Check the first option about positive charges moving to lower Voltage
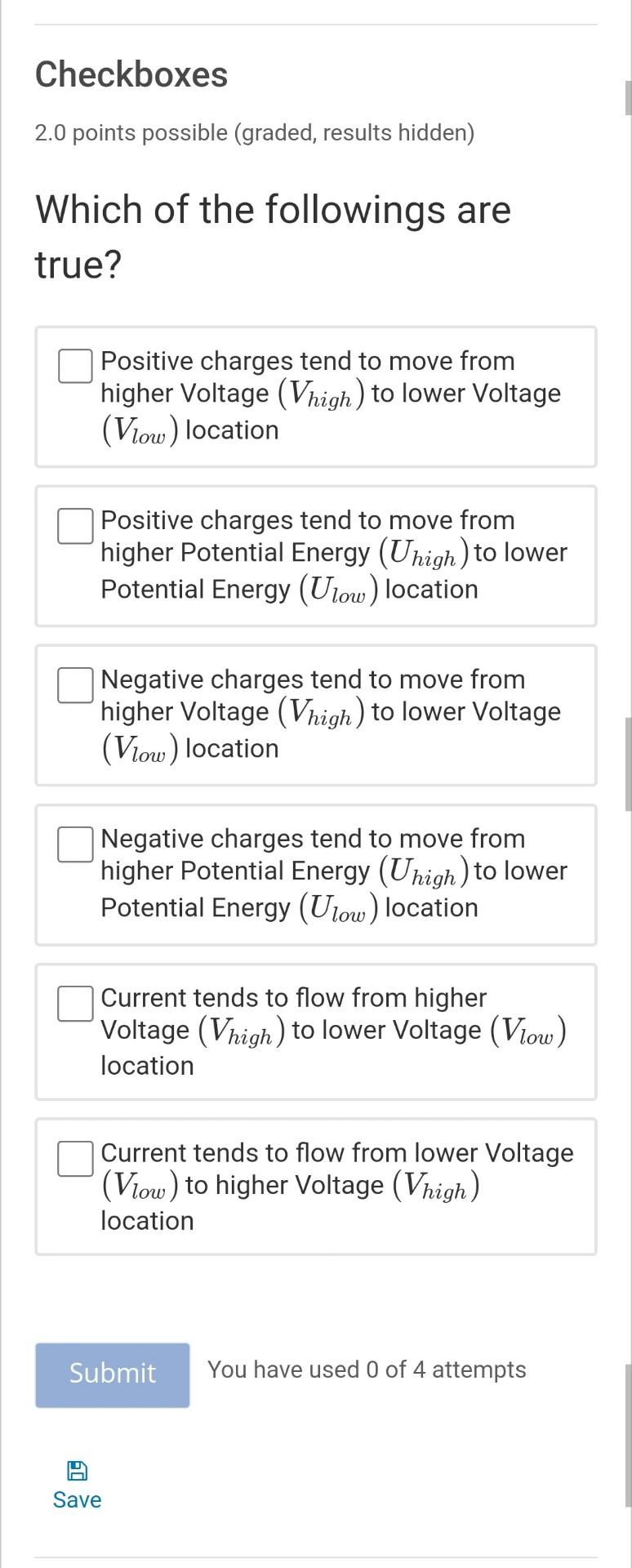 pos(75,366)
